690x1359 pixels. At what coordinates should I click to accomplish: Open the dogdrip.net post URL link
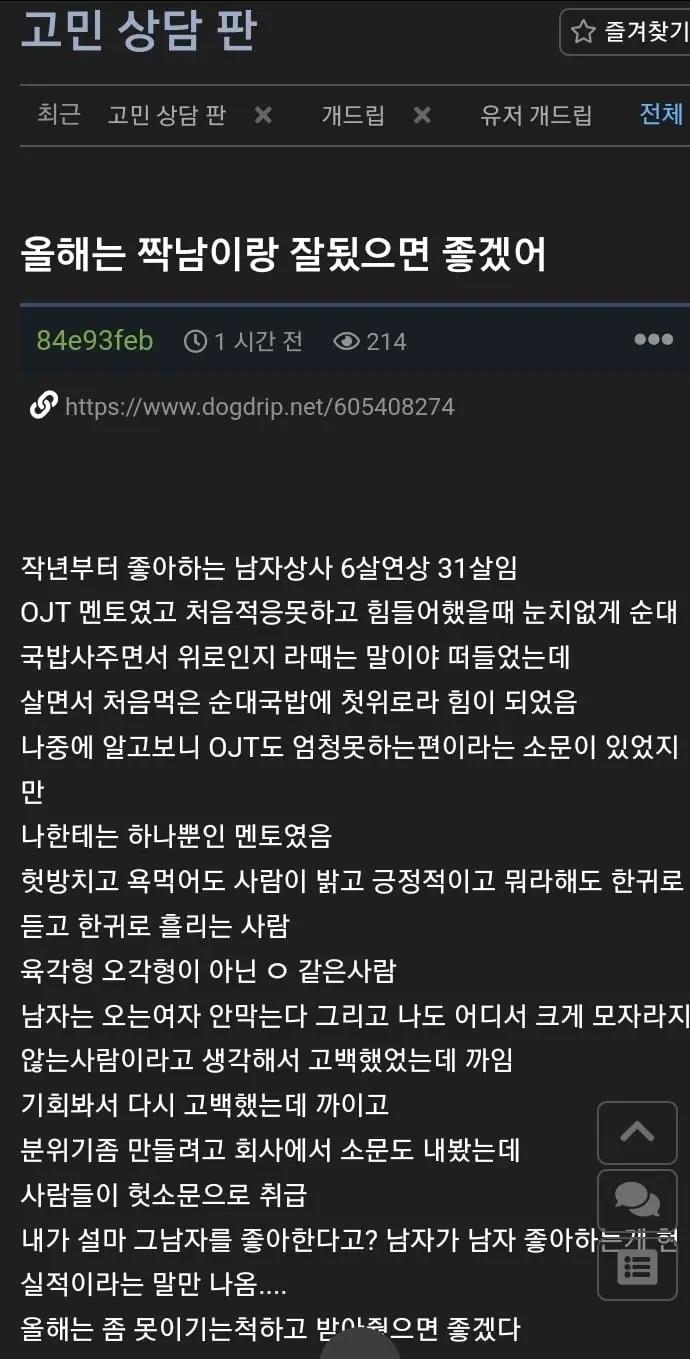click(x=259, y=406)
